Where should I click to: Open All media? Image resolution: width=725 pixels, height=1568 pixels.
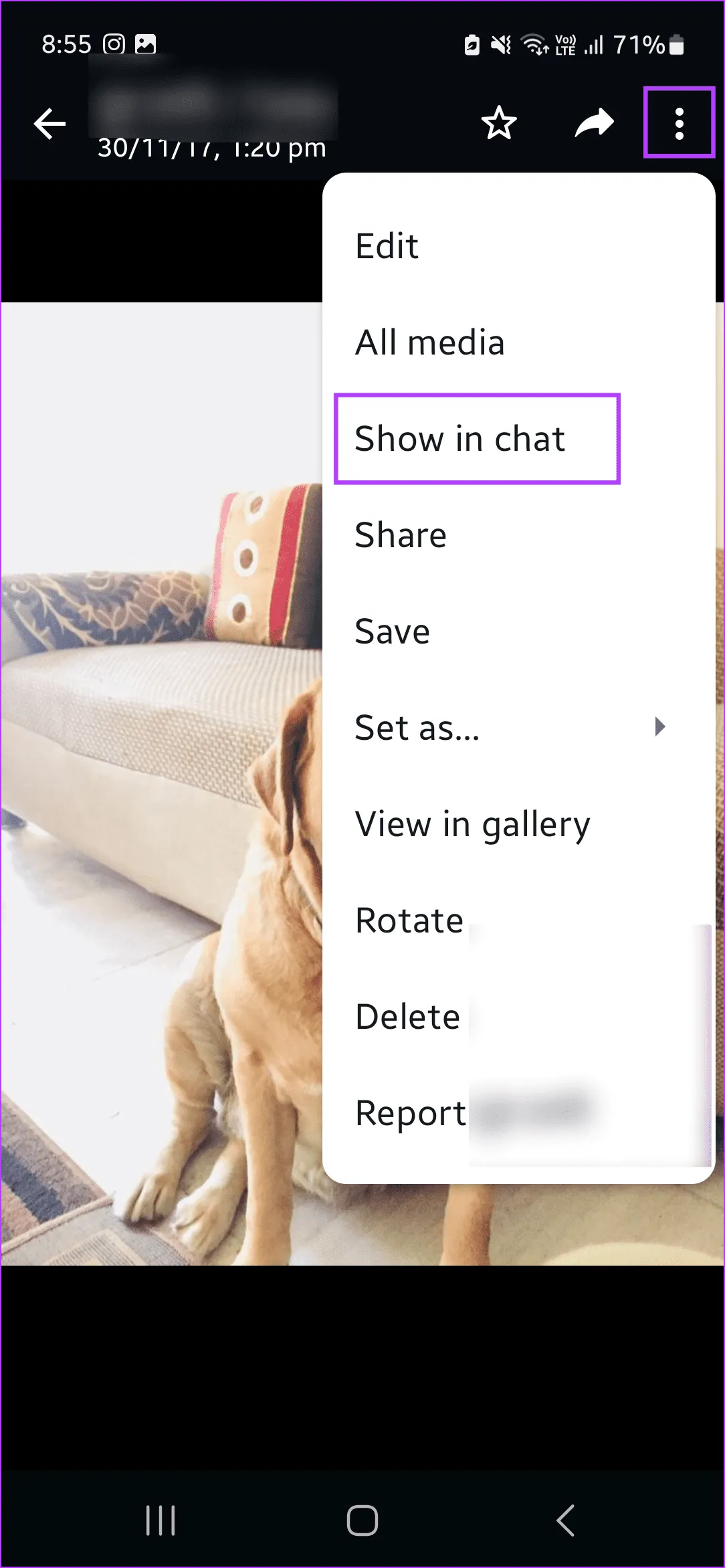[430, 342]
